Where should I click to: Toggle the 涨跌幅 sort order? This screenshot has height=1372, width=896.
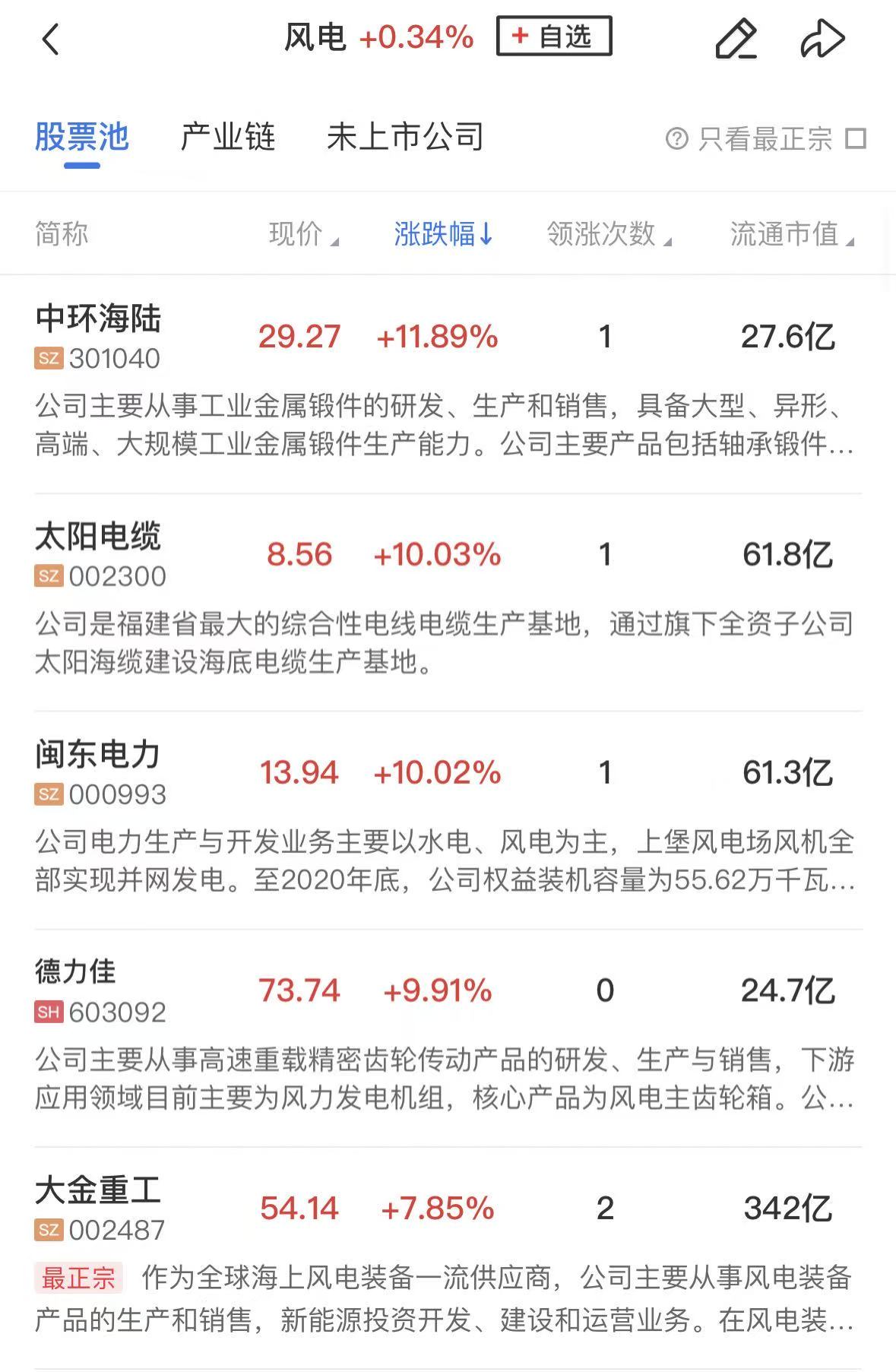(444, 234)
